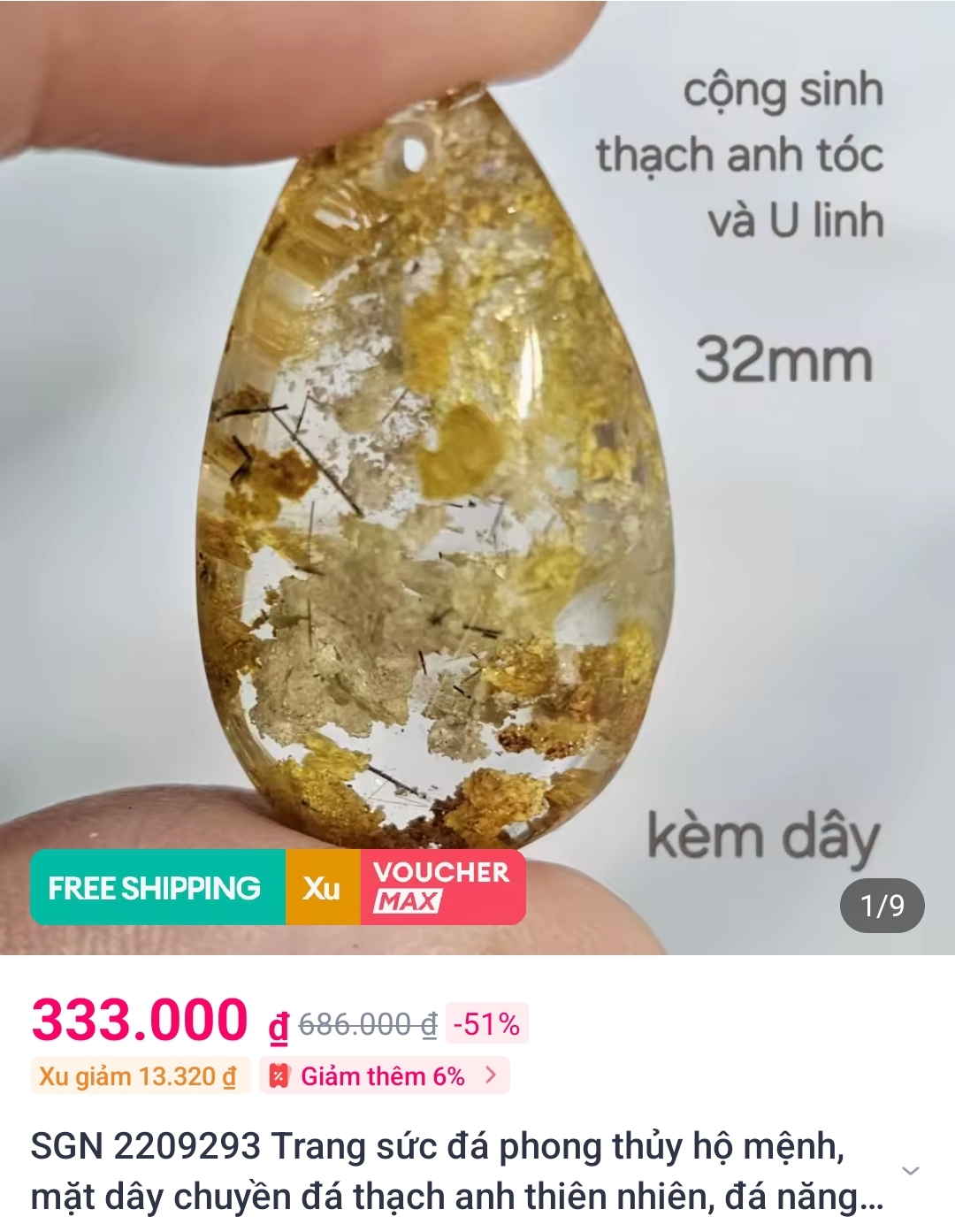This screenshot has height=1232, width=955.
Task: Expand the full product title
Action: 910,1171
